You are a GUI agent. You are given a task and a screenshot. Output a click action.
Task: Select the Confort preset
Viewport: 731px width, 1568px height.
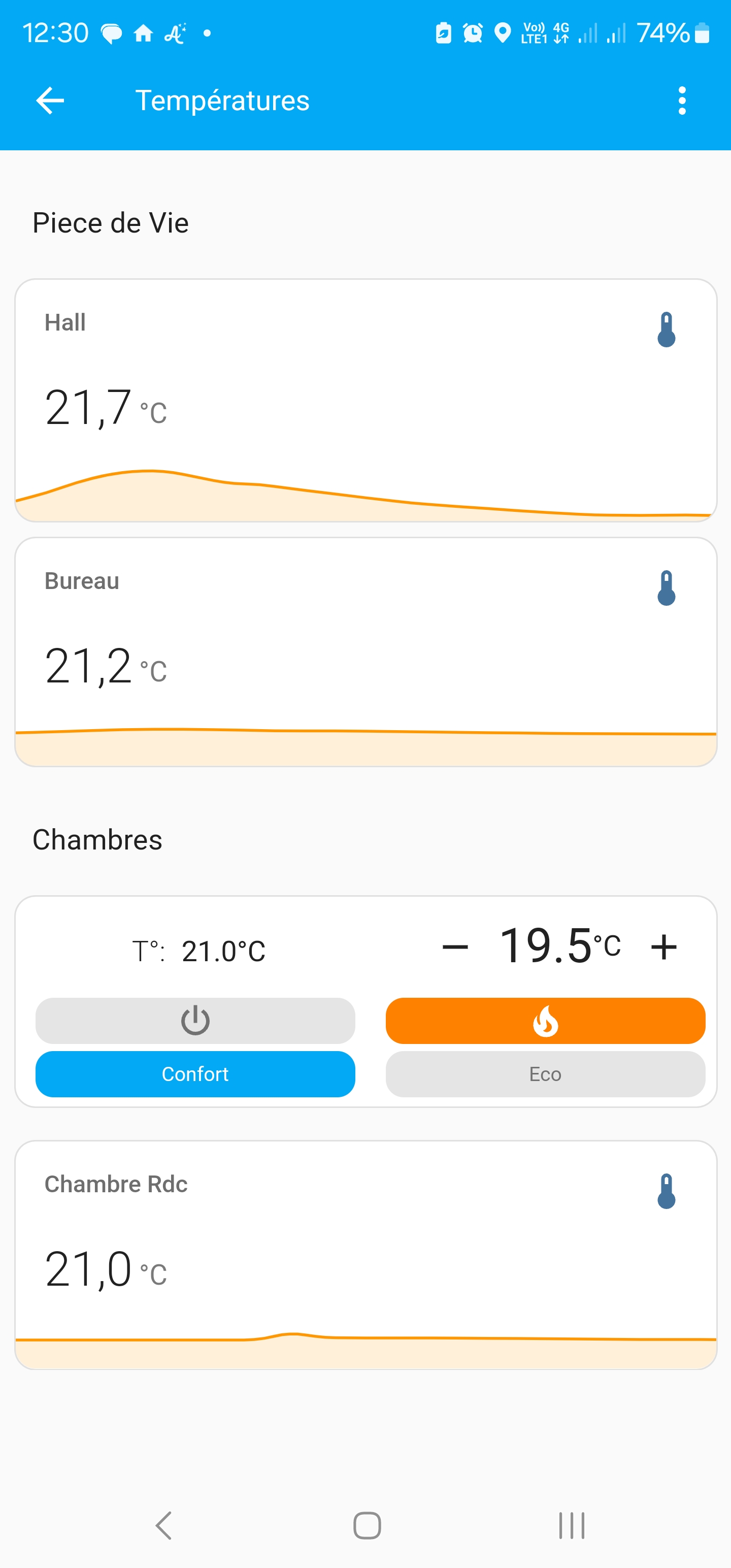click(195, 1074)
